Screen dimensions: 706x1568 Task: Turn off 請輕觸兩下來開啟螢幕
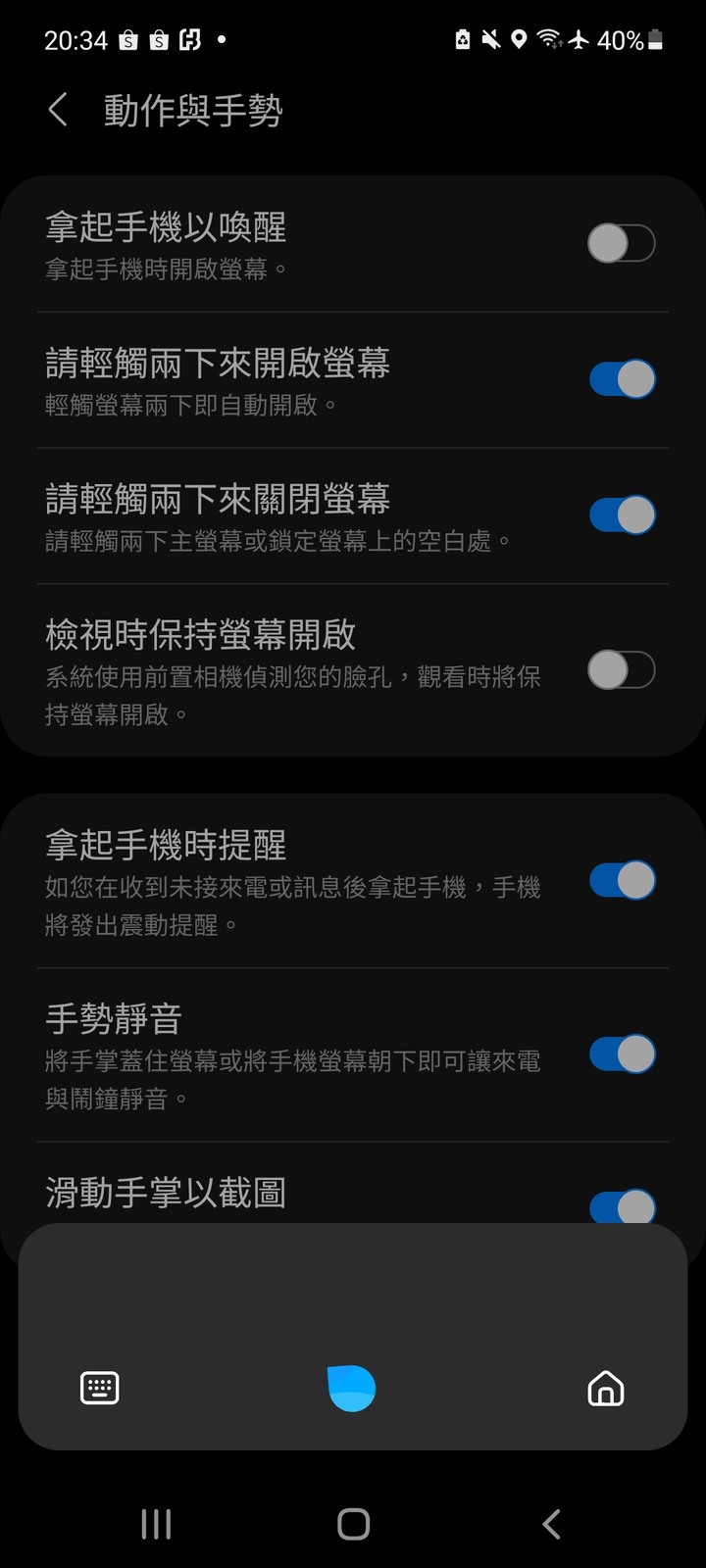[x=621, y=378]
